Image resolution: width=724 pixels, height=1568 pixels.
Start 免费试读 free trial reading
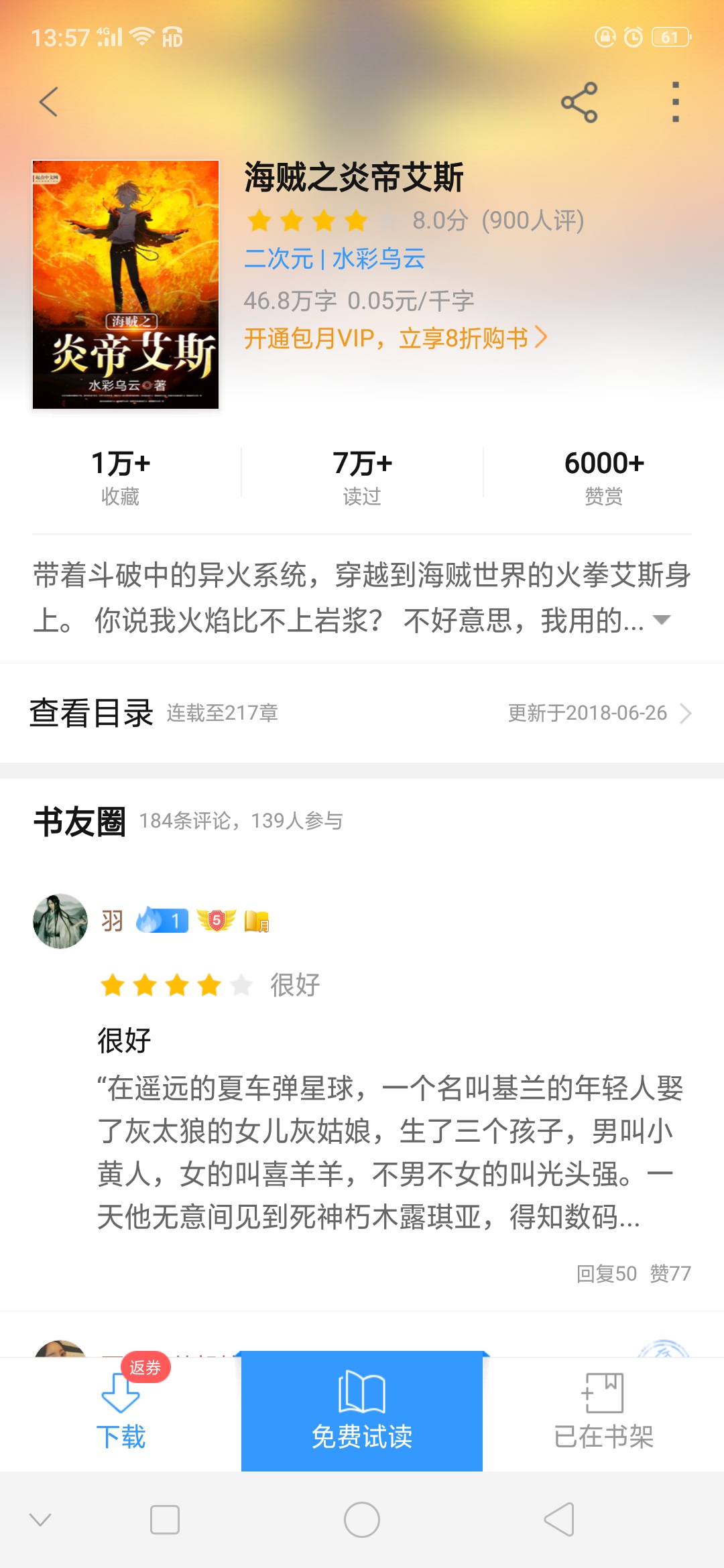[362, 1411]
